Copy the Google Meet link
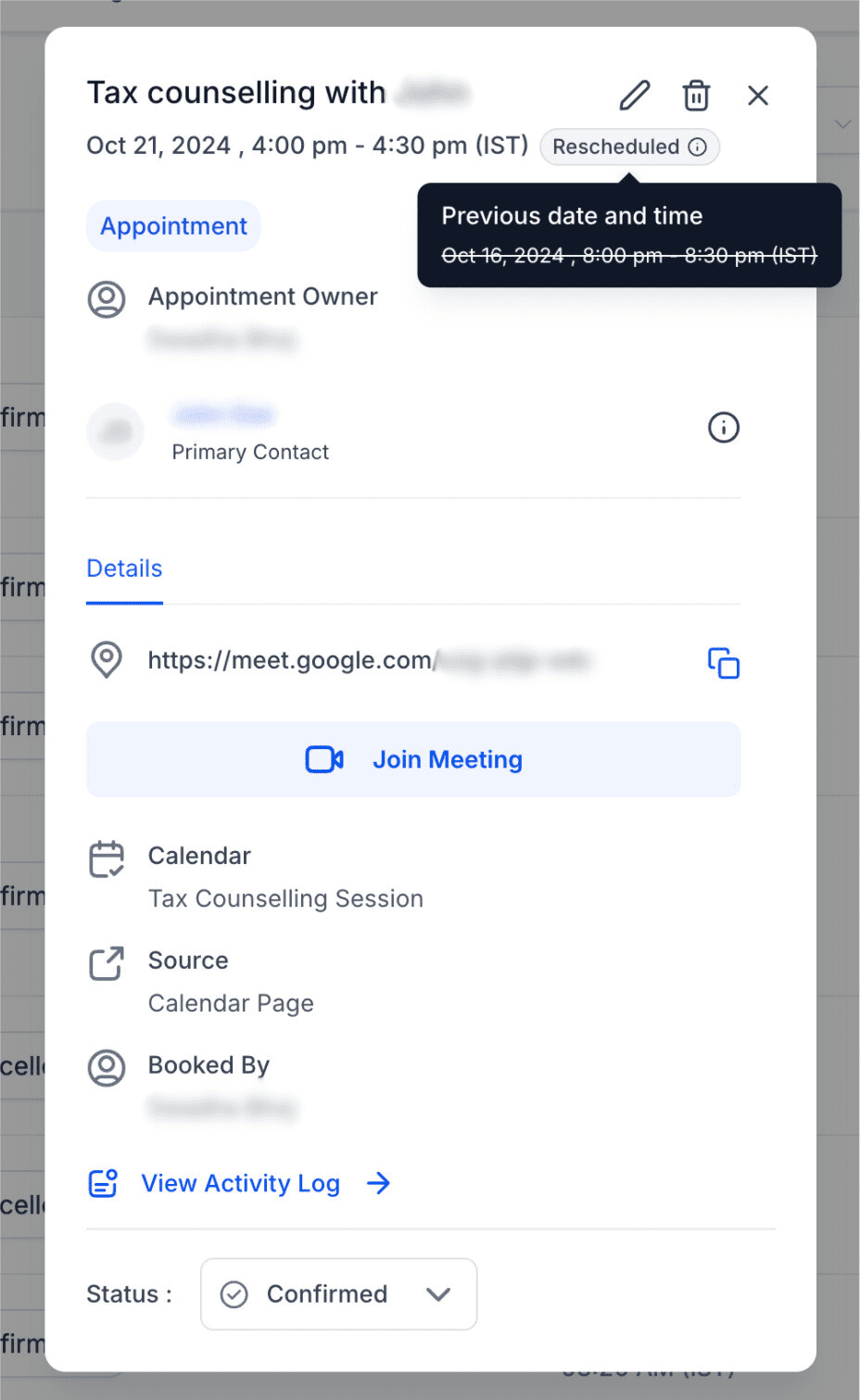The width and height of the screenshot is (860, 1400). [724, 663]
